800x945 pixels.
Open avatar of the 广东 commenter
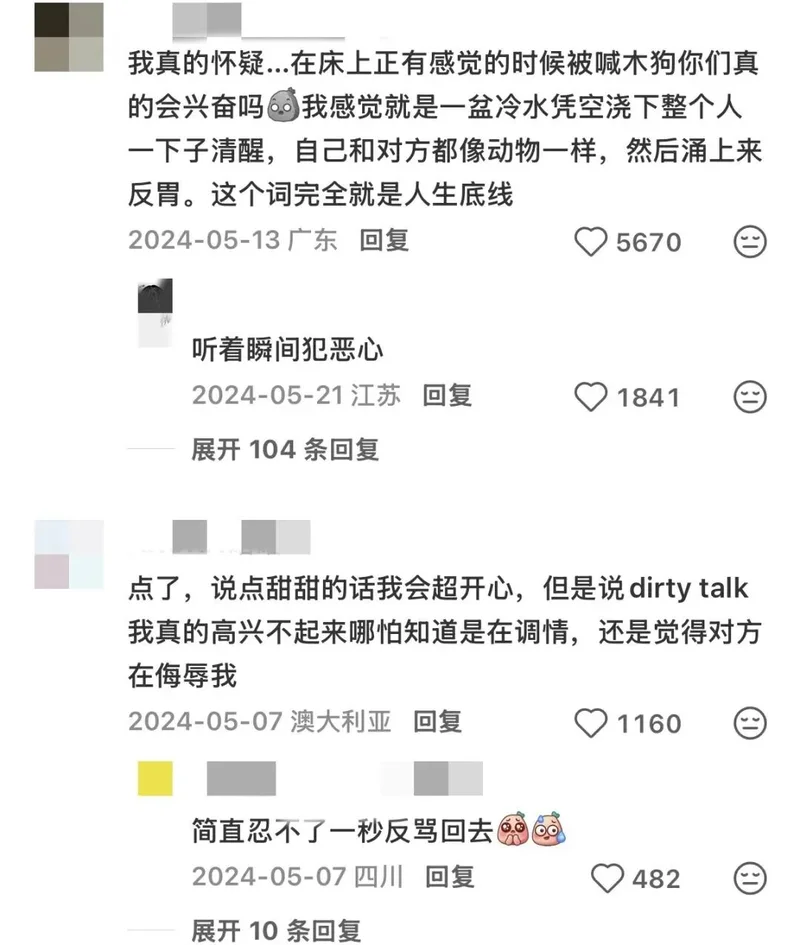69,37
